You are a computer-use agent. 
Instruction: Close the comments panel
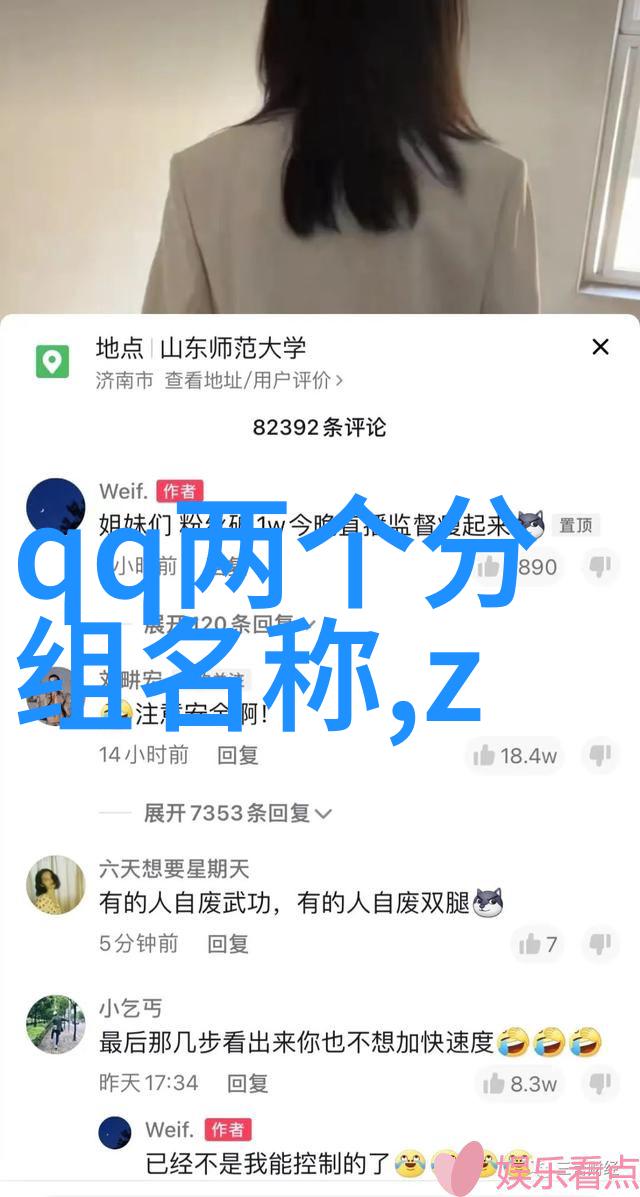point(600,347)
